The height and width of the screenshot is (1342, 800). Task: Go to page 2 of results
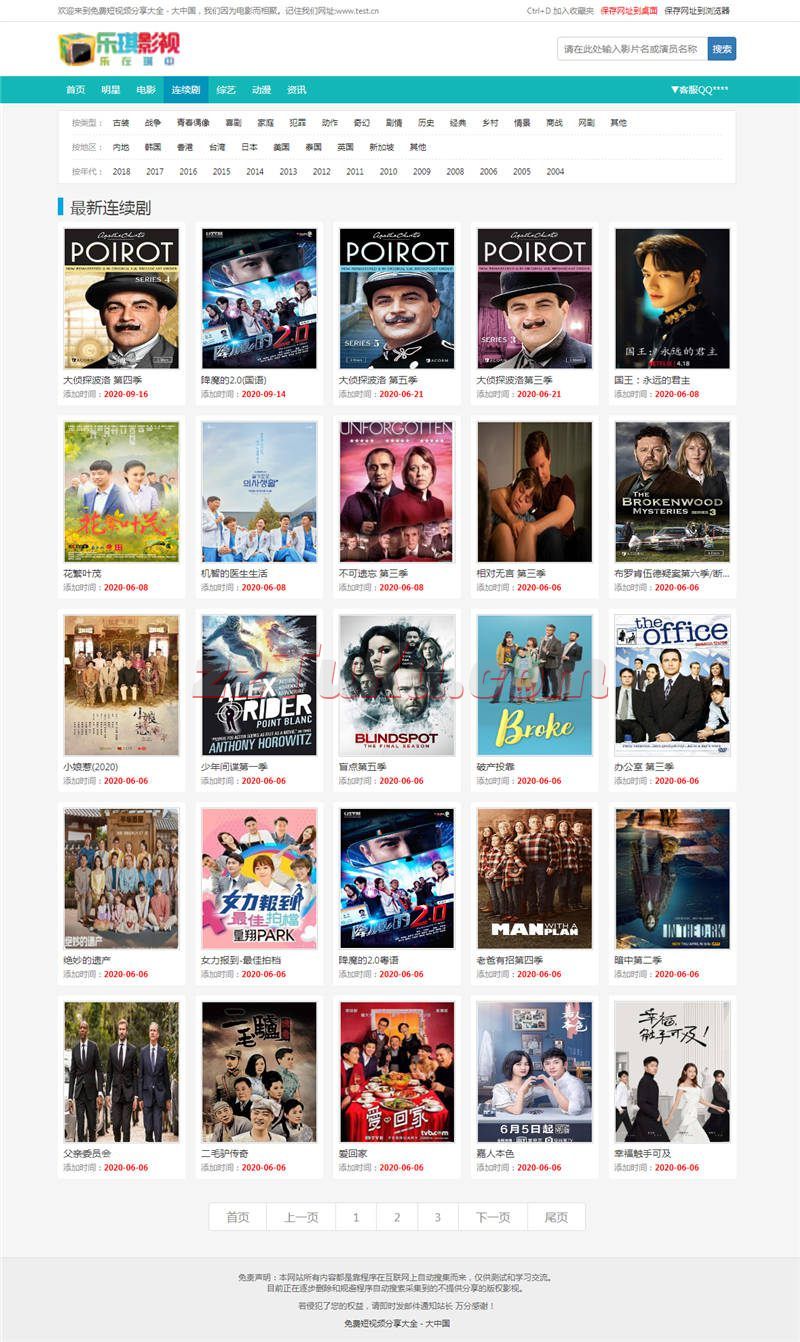coord(397,1217)
